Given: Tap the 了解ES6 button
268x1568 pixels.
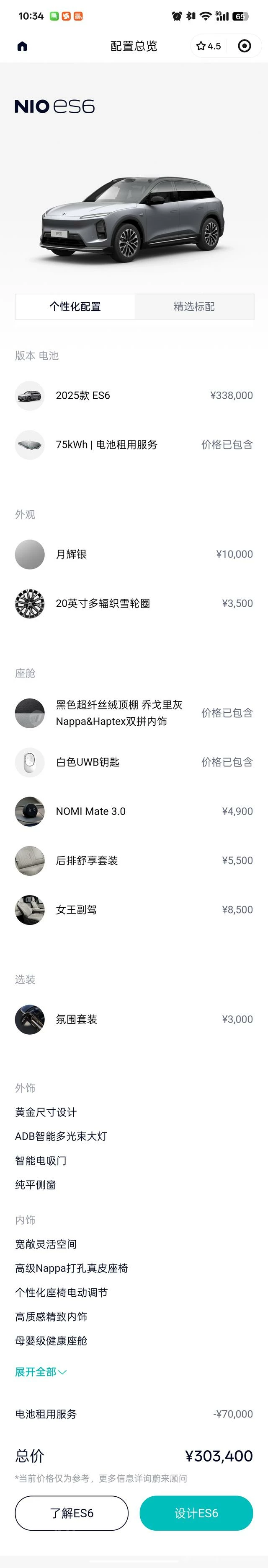Looking at the screenshot, I should point(72,1513).
